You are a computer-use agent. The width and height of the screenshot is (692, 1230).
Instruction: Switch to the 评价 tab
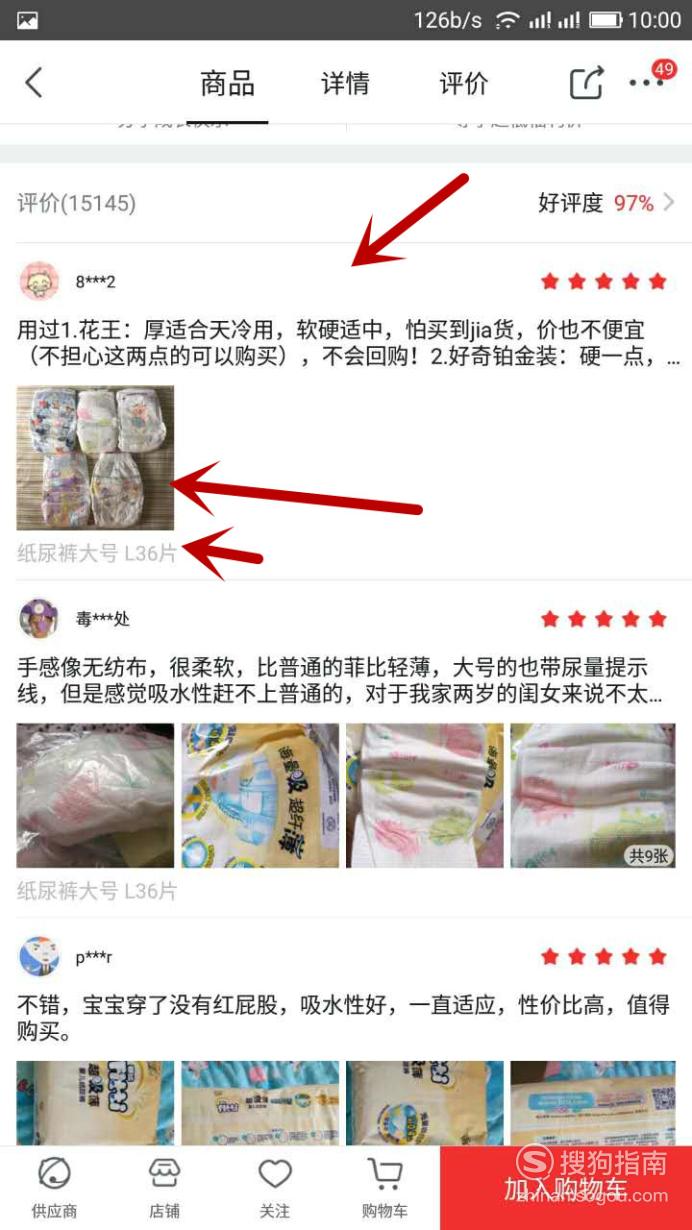pyautogui.click(x=464, y=84)
